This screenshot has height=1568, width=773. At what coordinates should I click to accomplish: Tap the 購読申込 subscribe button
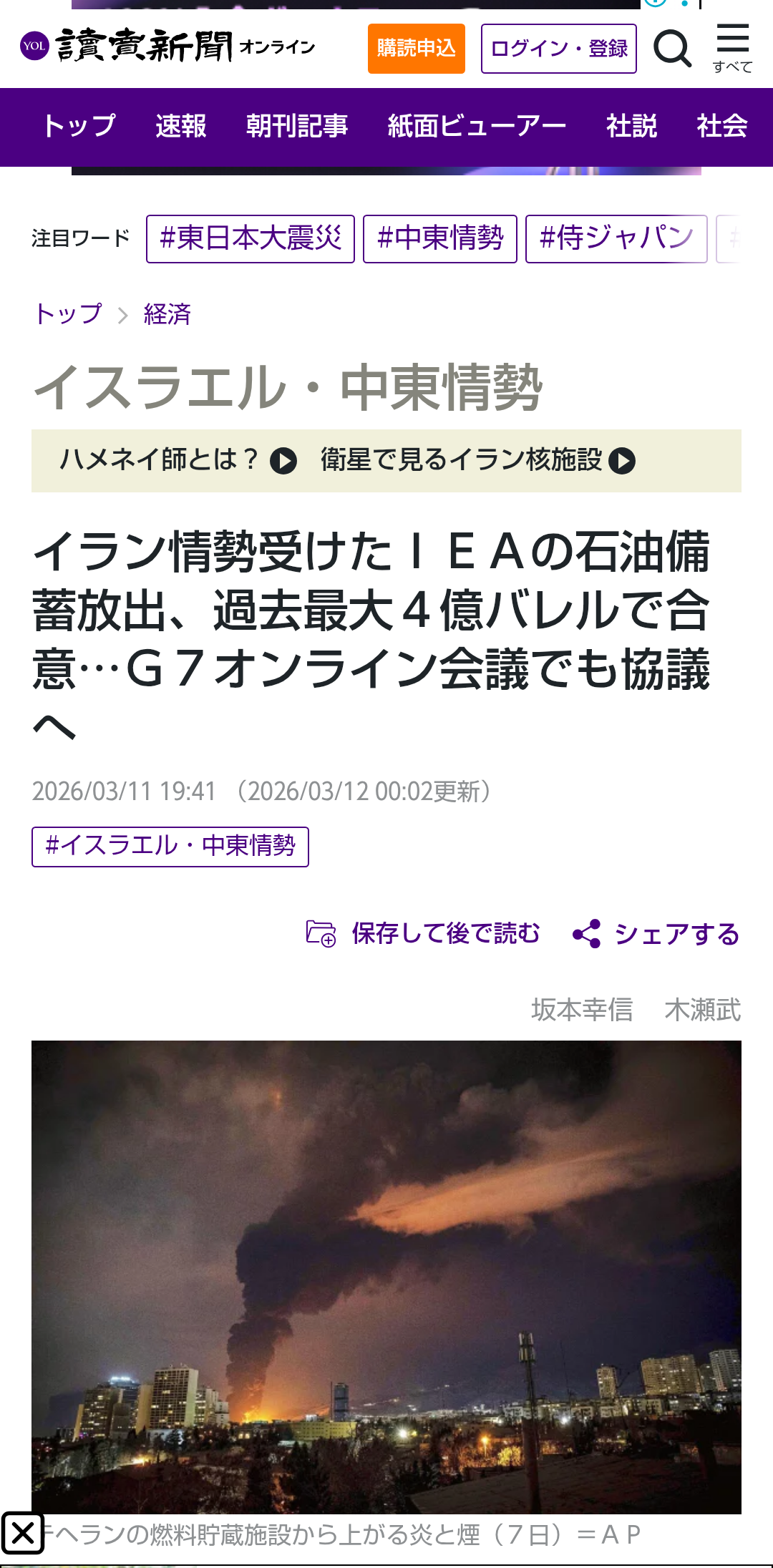pyautogui.click(x=416, y=49)
